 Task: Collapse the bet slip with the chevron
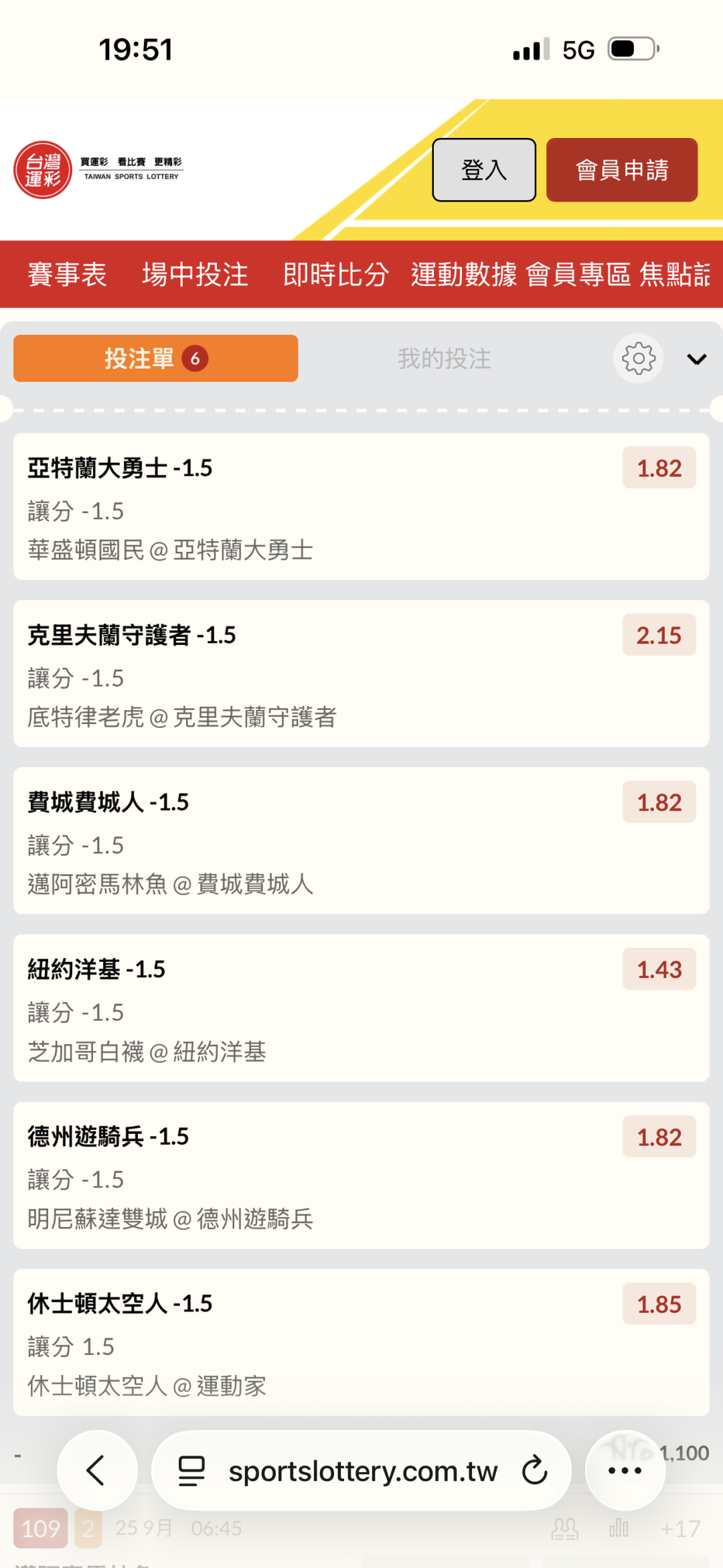pos(697,360)
